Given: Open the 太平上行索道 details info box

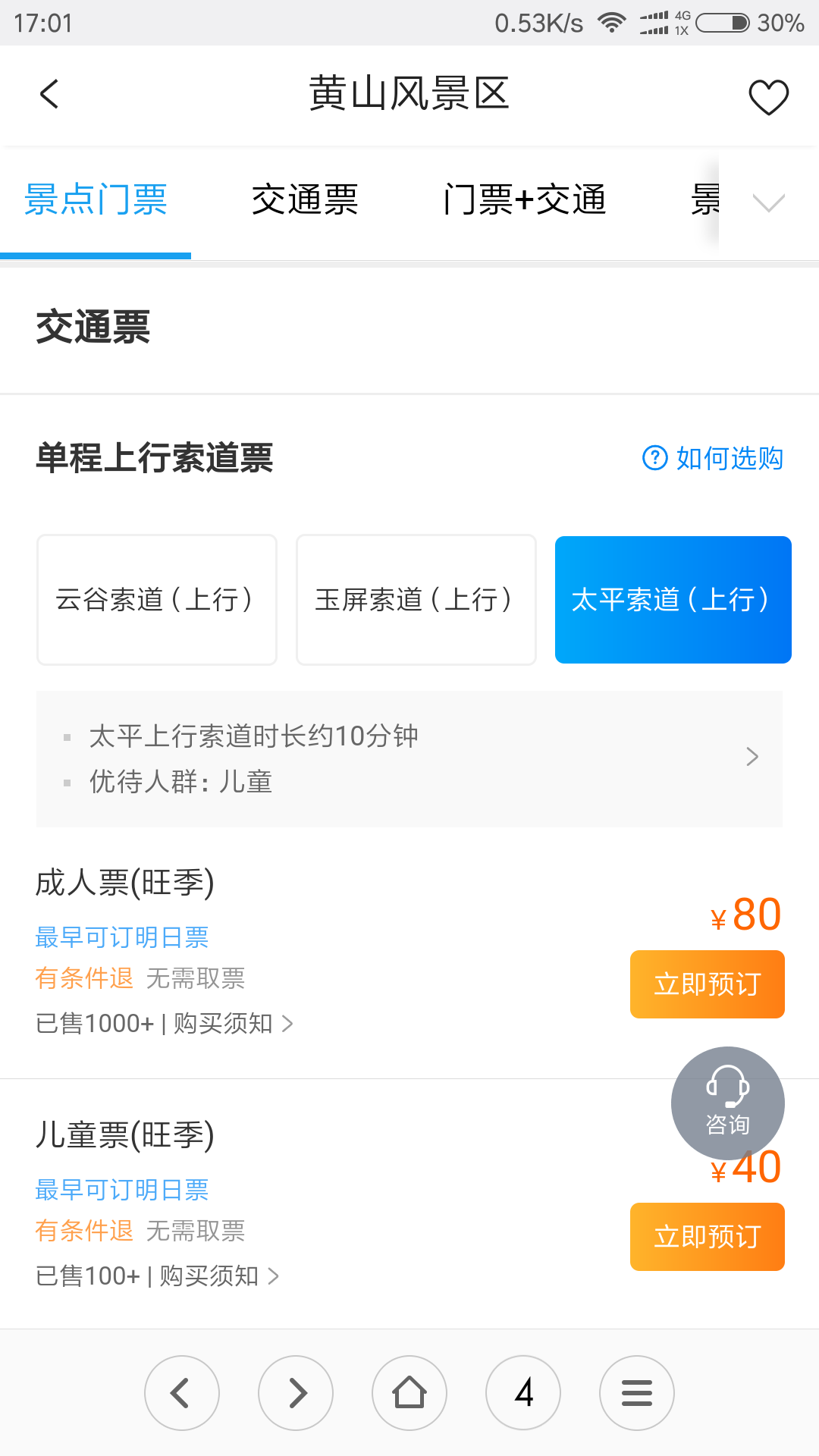Looking at the screenshot, I should [x=409, y=758].
